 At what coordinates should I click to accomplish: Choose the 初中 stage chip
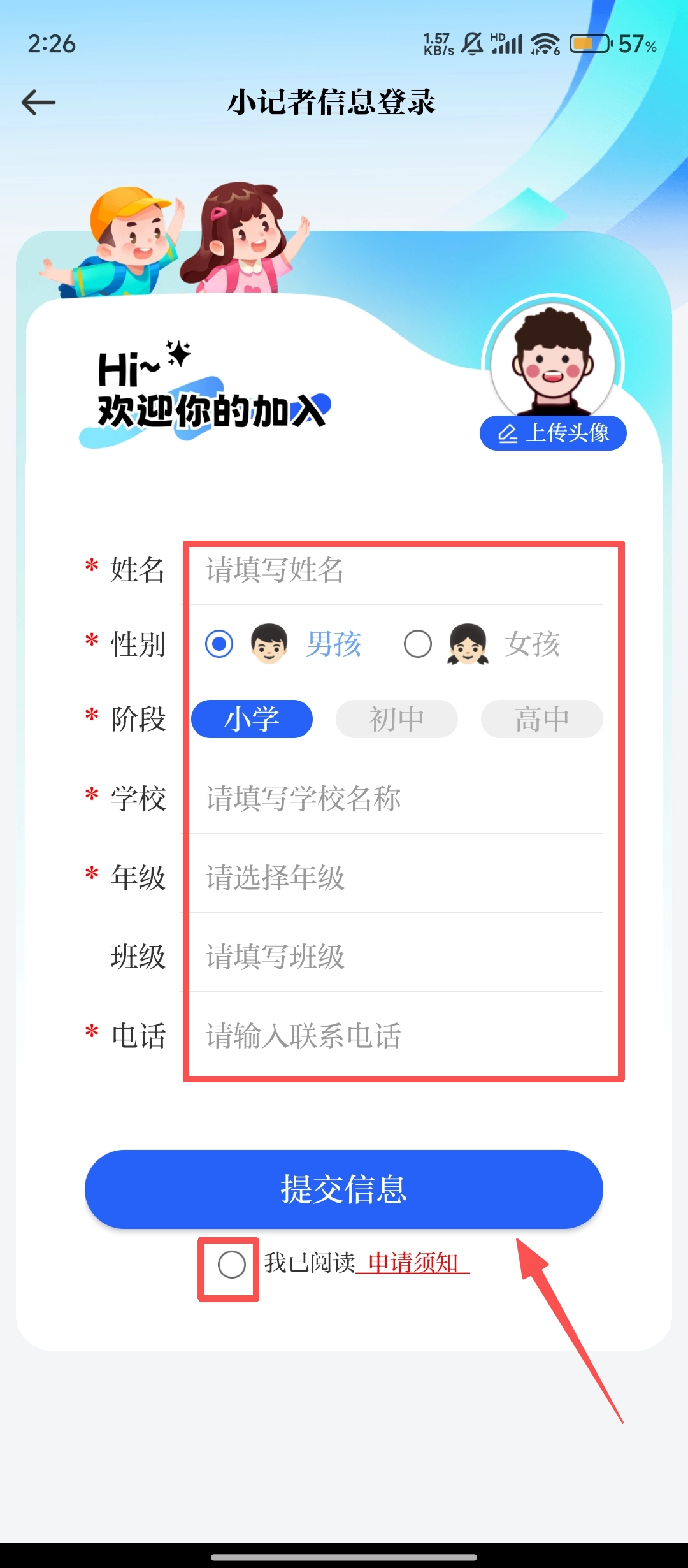pos(396,719)
